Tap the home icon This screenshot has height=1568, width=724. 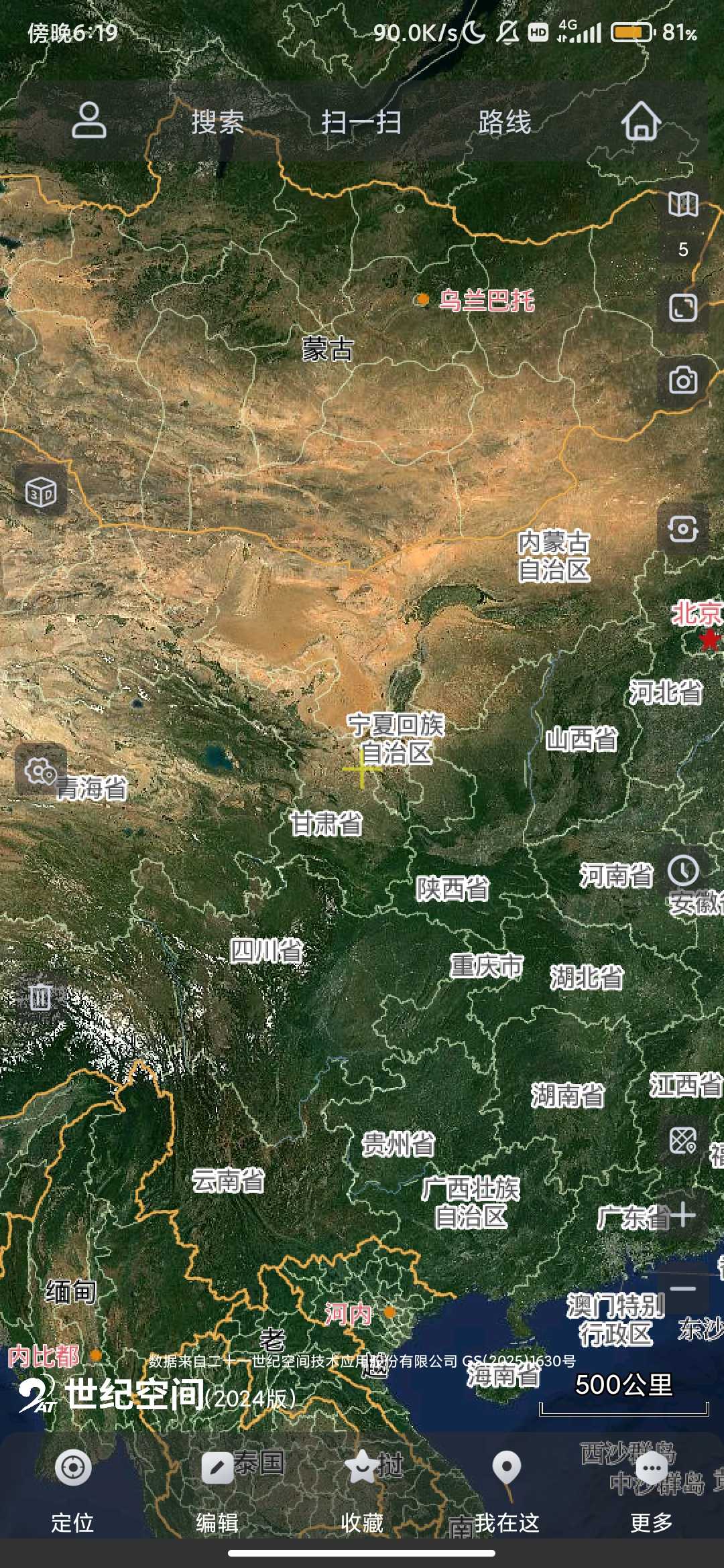pyautogui.click(x=641, y=121)
